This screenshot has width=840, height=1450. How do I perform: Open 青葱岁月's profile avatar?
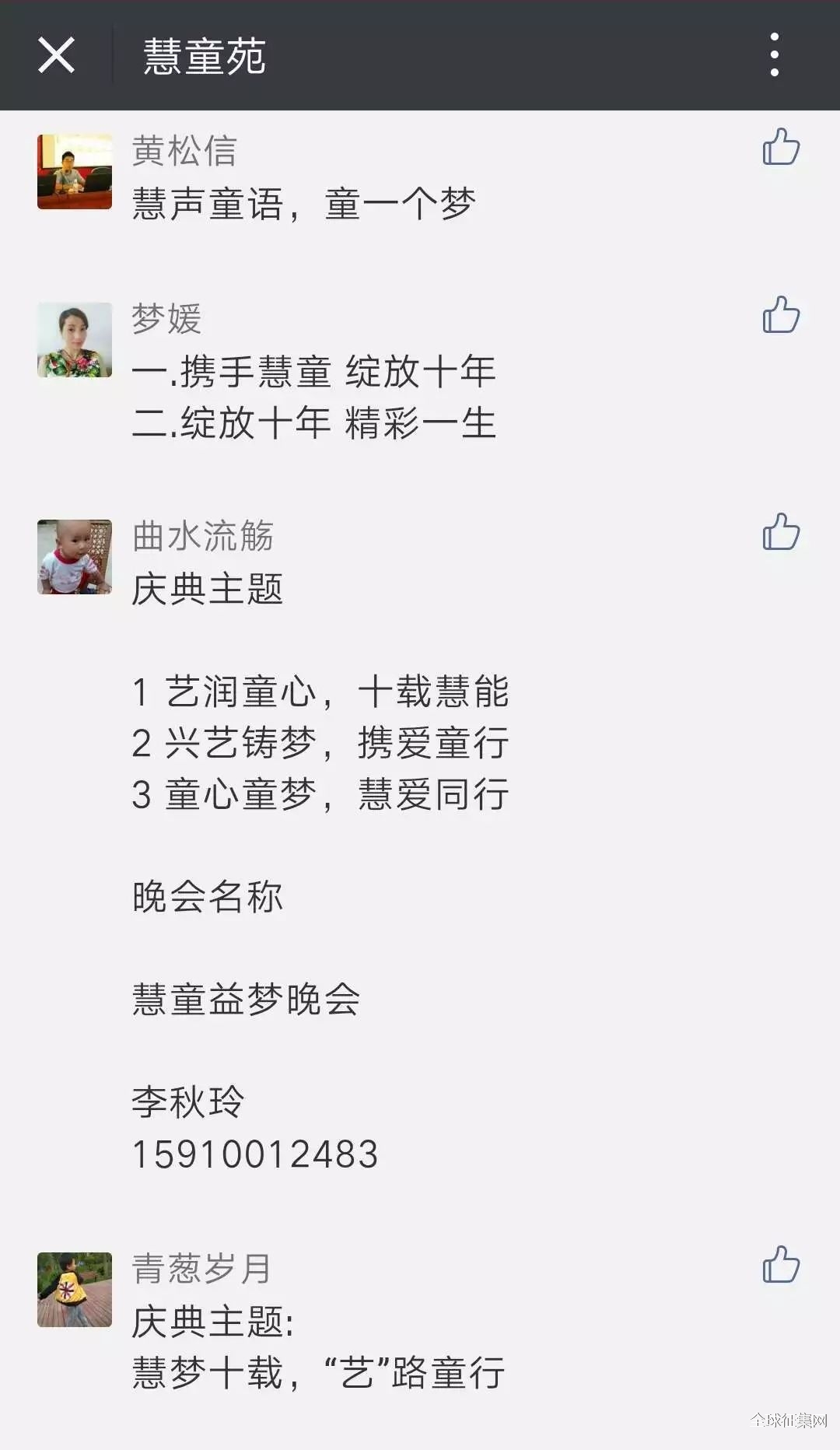click(x=75, y=1290)
